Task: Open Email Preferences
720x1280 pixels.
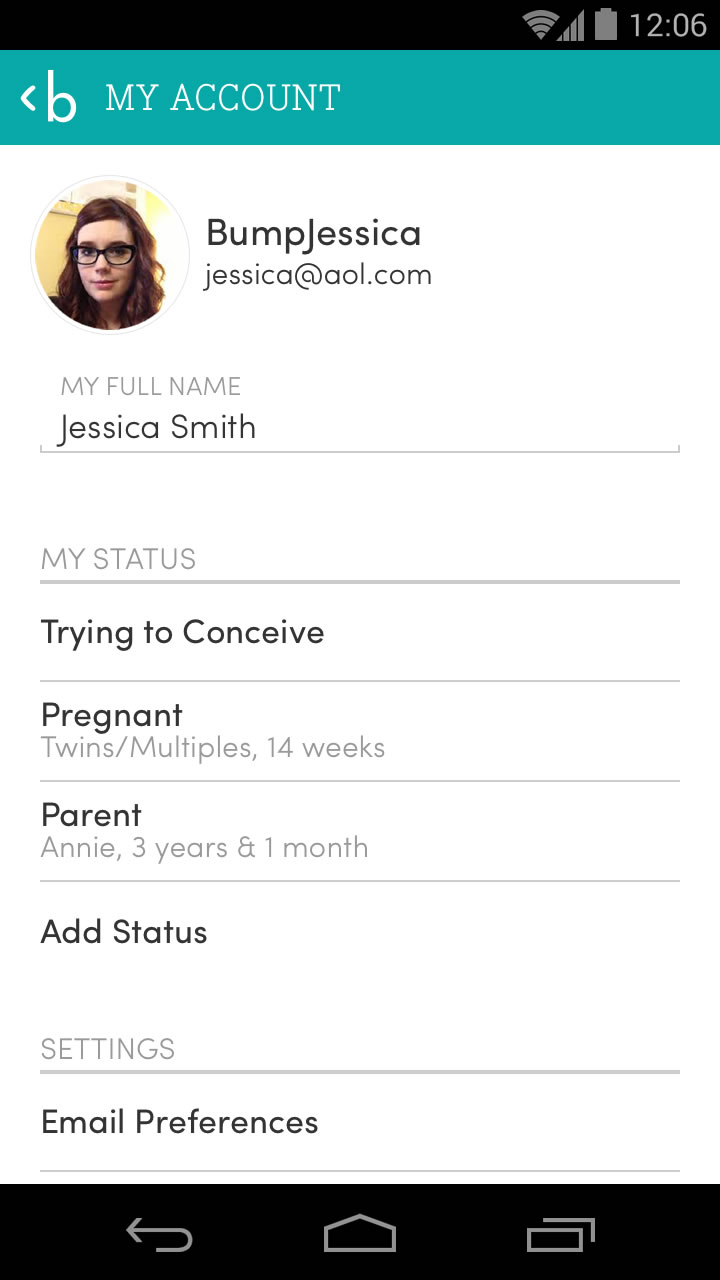Action: click(x=360, y=1122)
